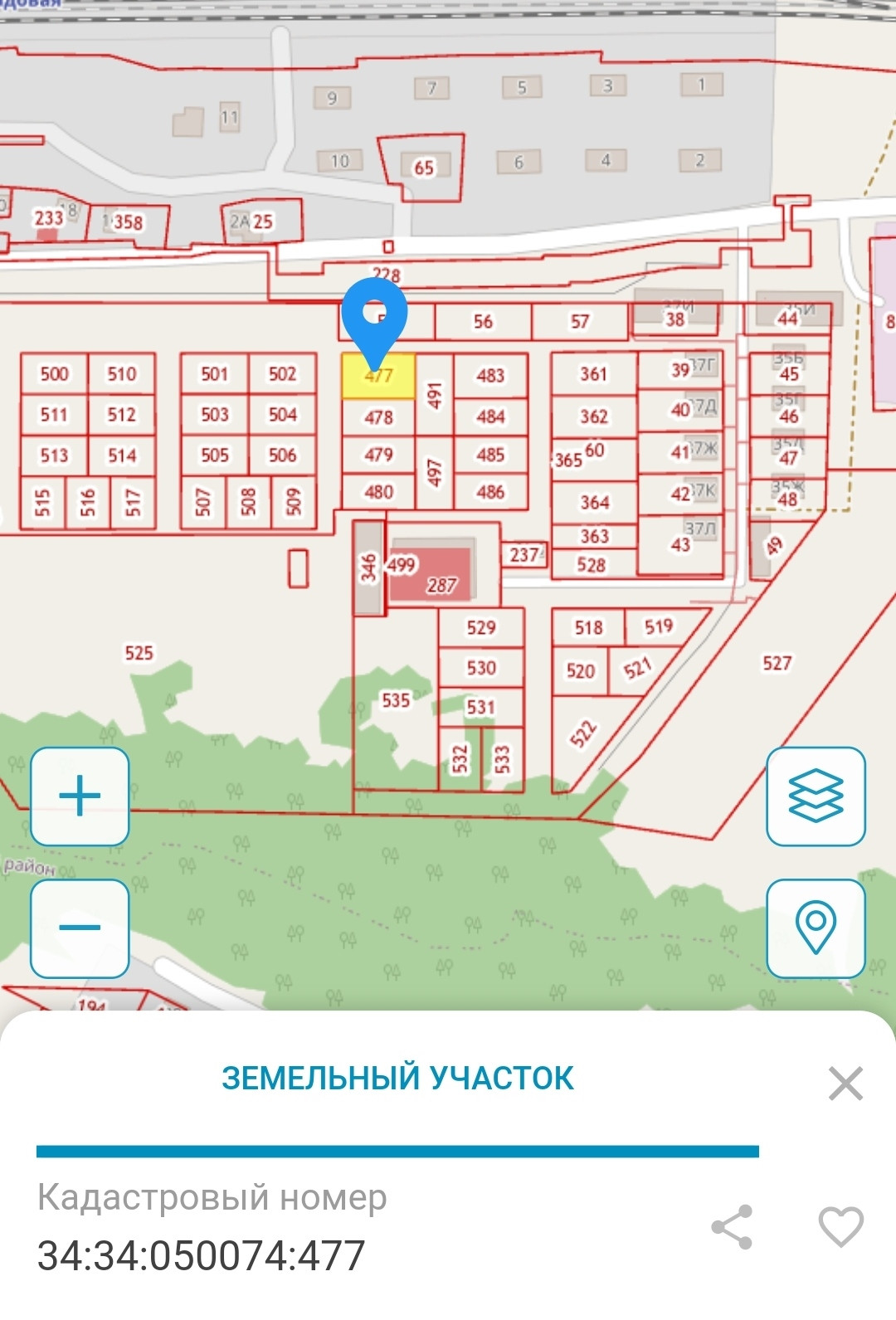Zoom in on the map
The image size is (896, 1320).
click(x=80, y=796)
